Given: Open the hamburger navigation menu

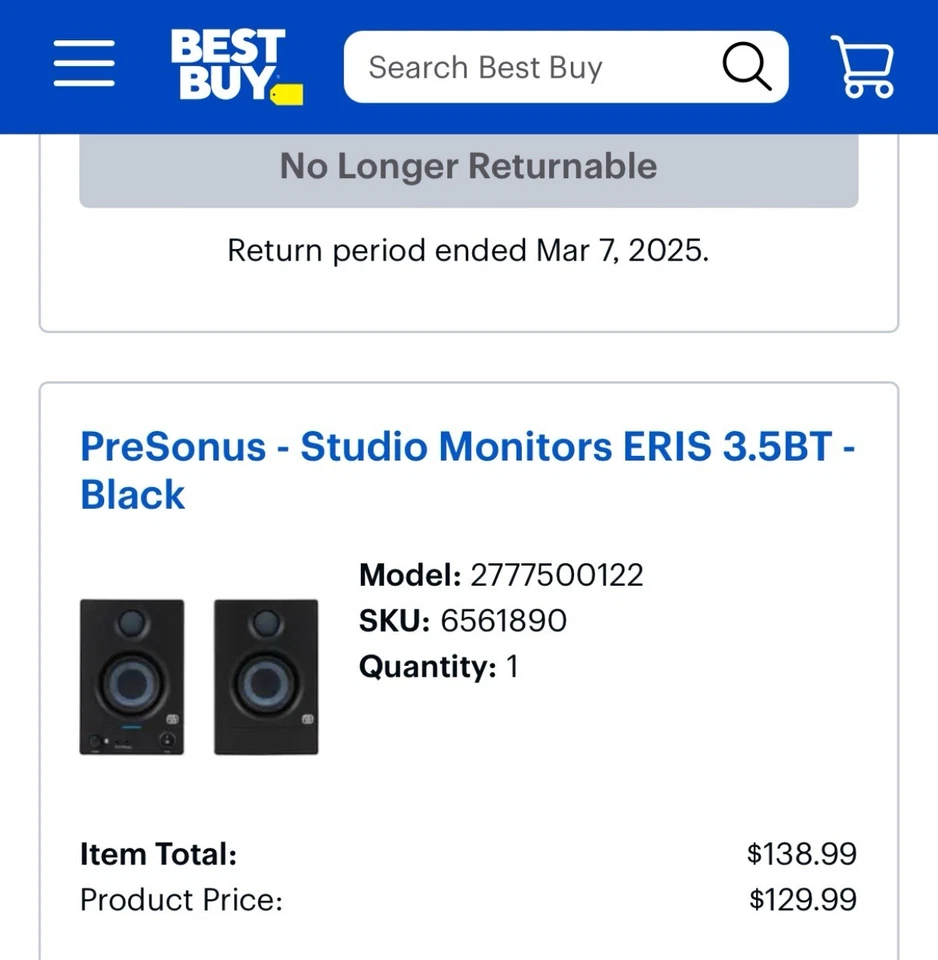Looking at the screenshot, I should 84,63.
